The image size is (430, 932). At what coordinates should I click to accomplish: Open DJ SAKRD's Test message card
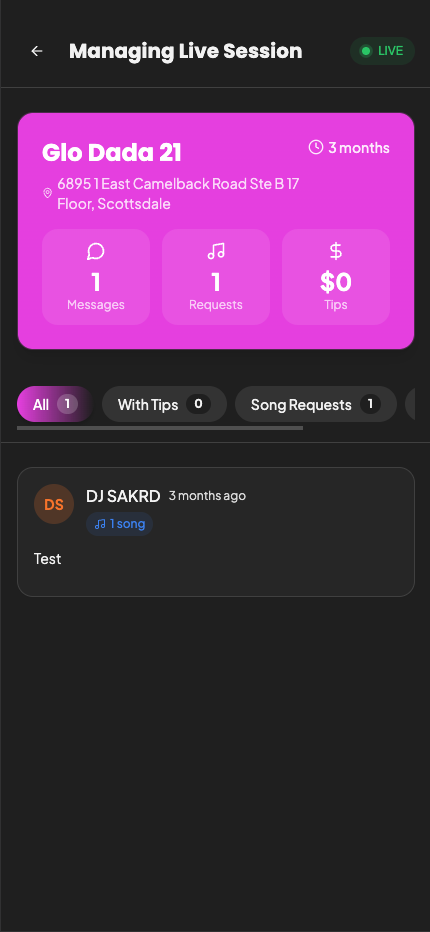(216, 532)
